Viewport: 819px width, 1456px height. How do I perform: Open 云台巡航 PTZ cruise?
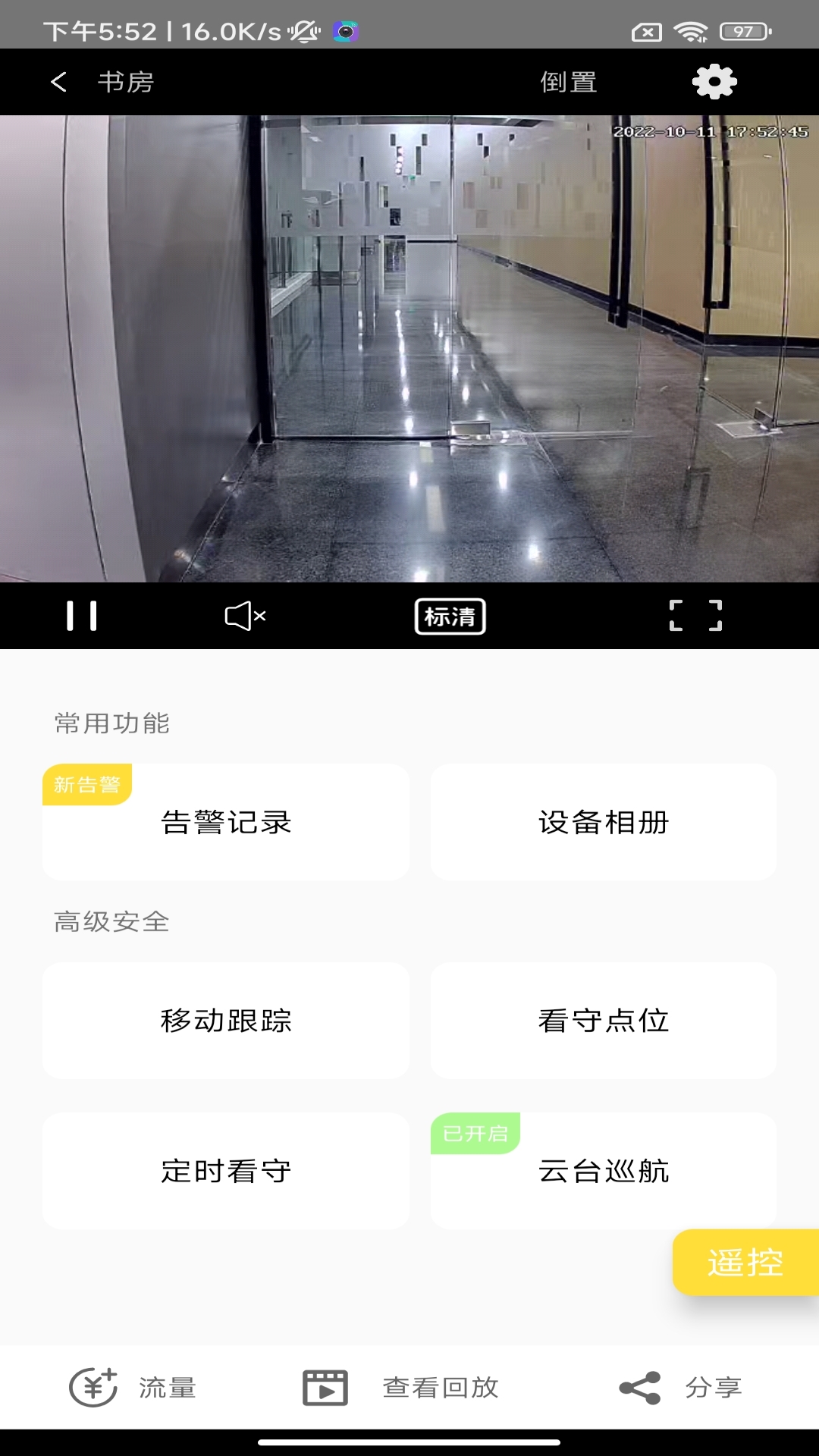click(x=604, y=1171)
